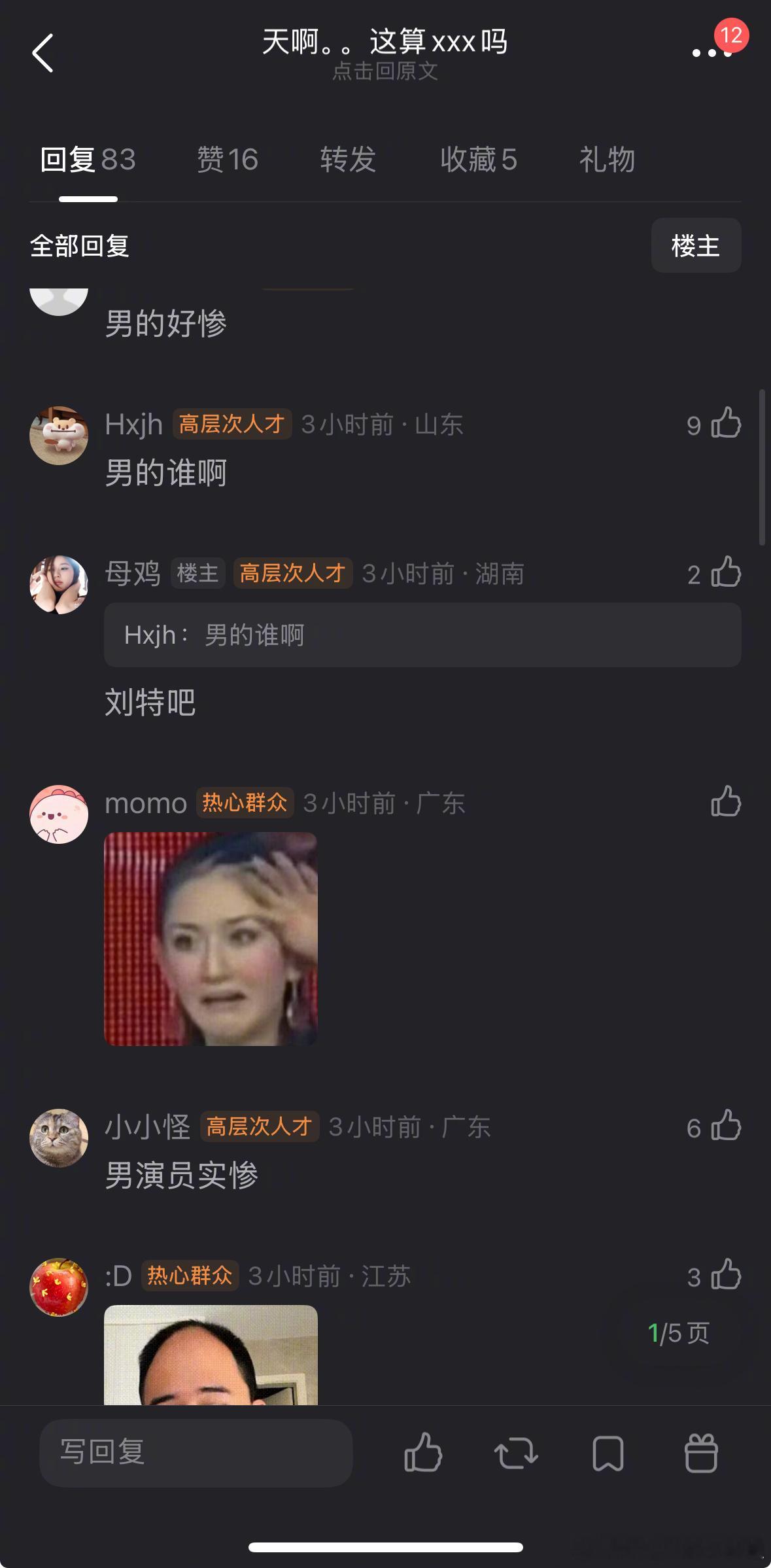Open the 转发 tab
Image resolution: width=771 pixels, height=1568 pixels.
(x=347, y=160)
